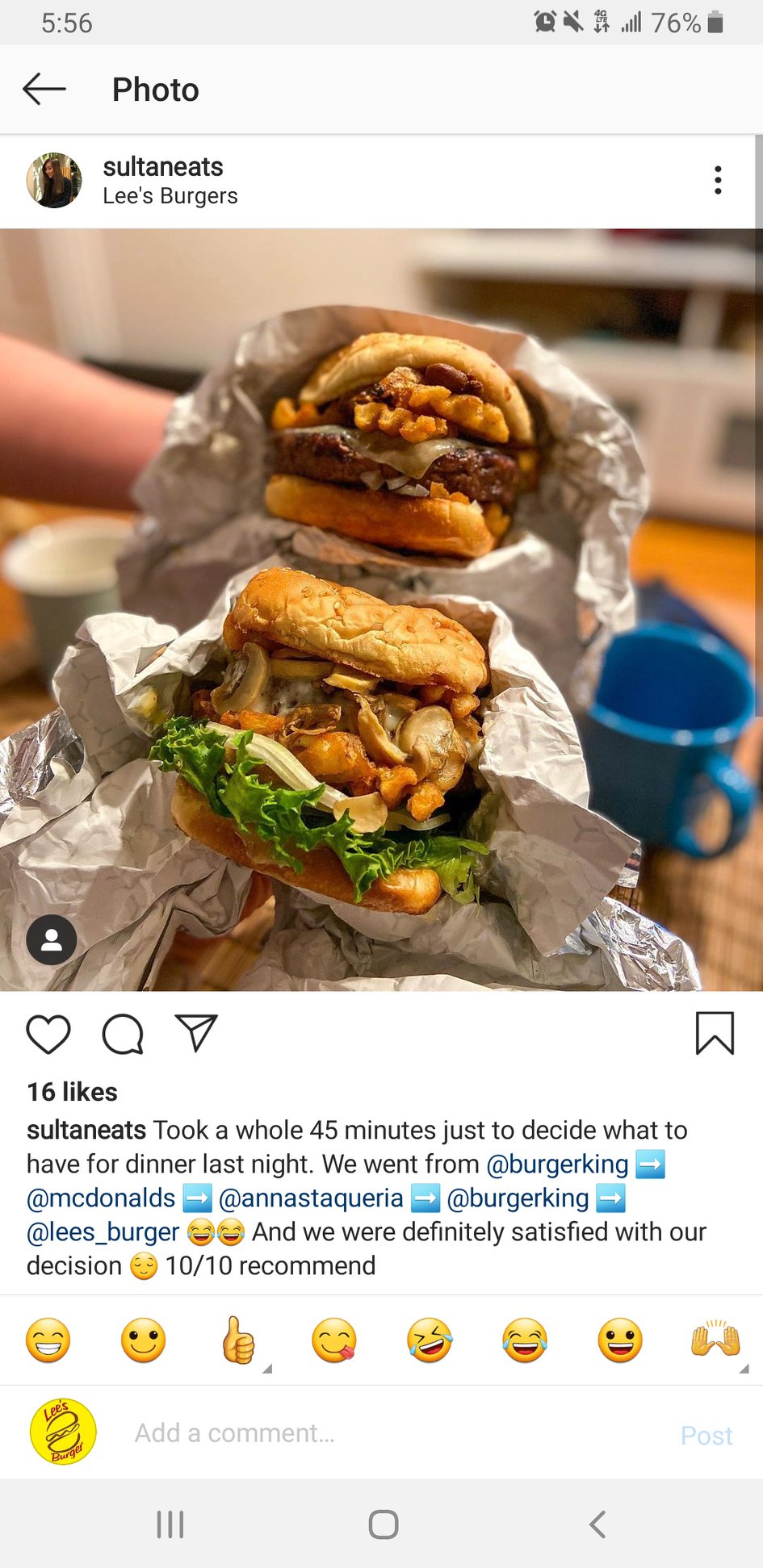
Task: Go back using the top arrow
Action: [44, 89]
